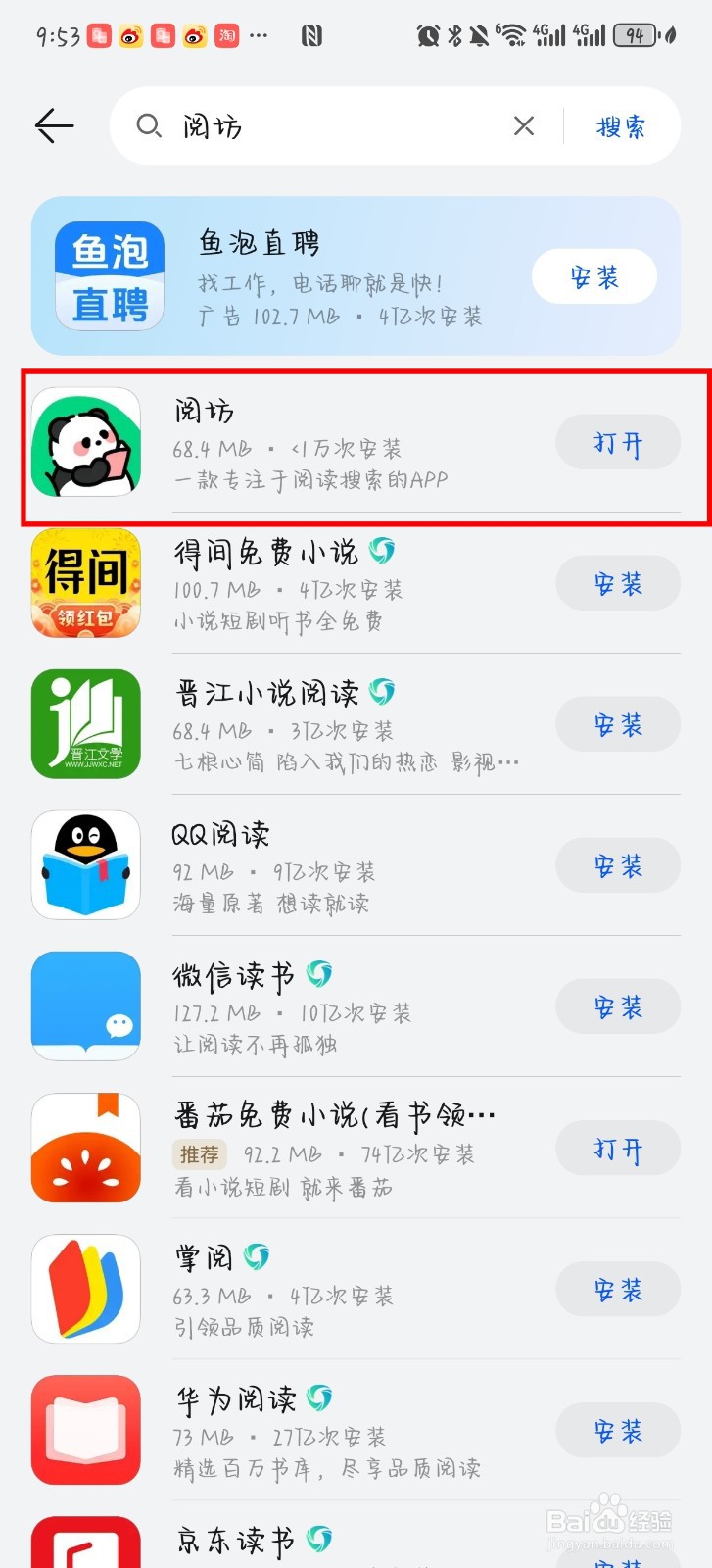Tap the search input field showing 阅坊

[294, 125]
